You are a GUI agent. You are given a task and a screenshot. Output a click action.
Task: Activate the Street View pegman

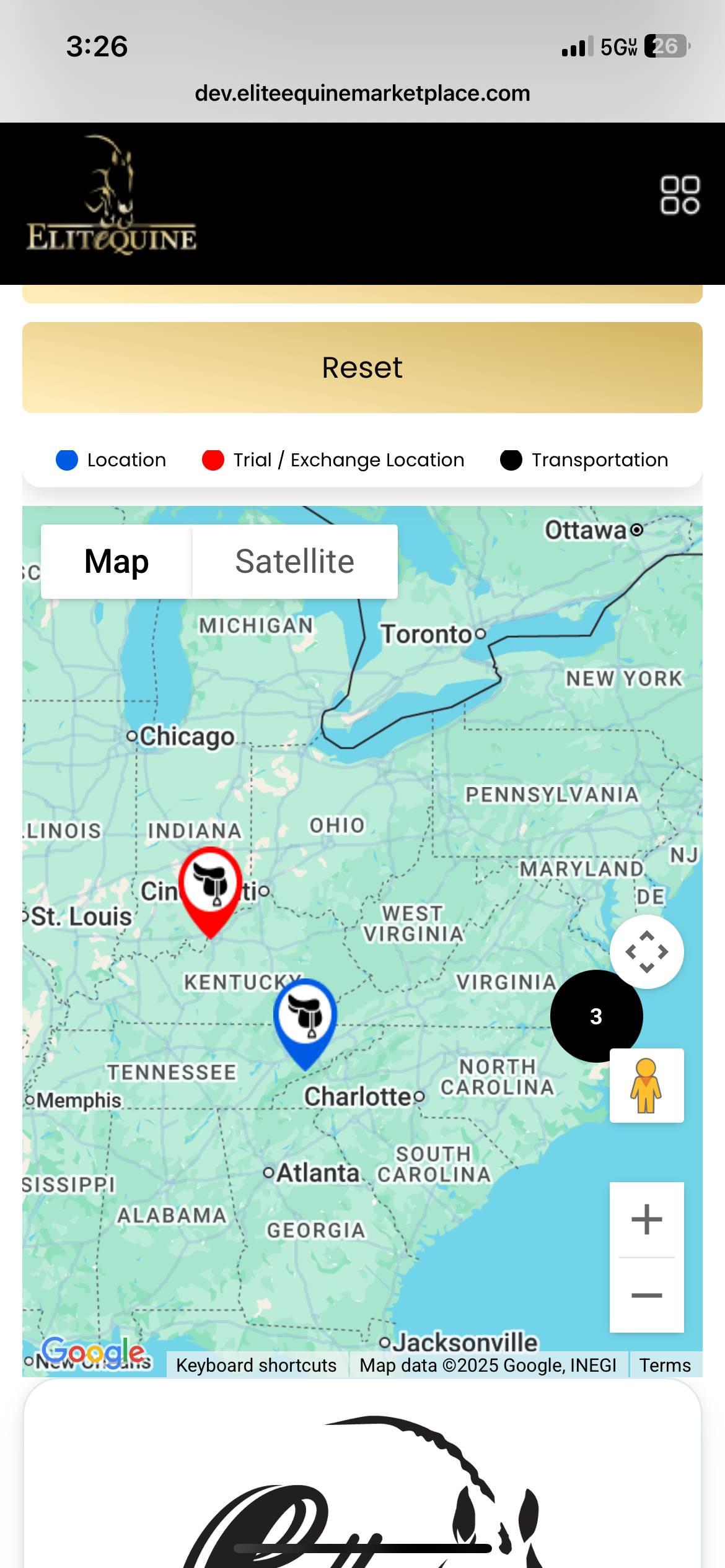click(x=647, y=1086)
